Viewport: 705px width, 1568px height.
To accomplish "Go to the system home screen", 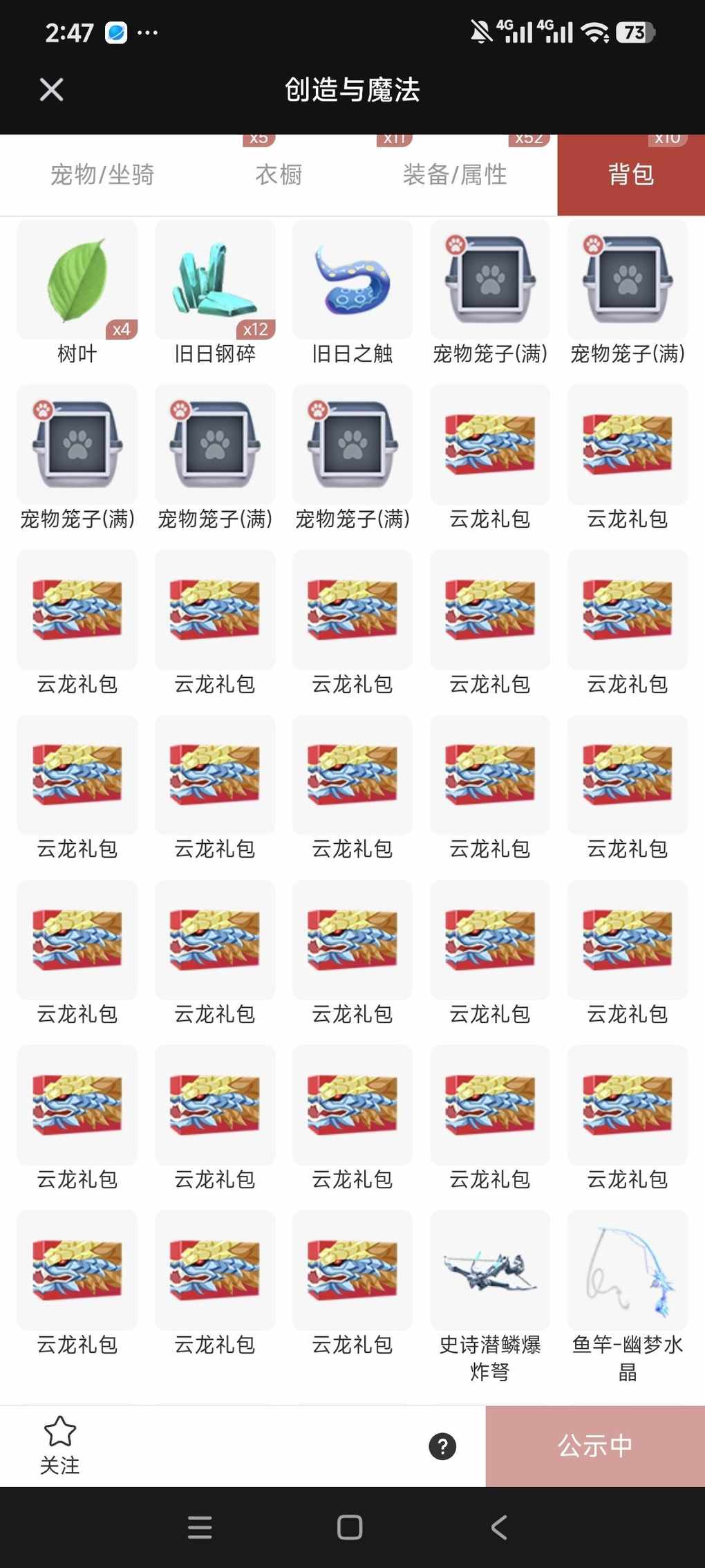I will pyautogui.click(x=350, y=1527).
